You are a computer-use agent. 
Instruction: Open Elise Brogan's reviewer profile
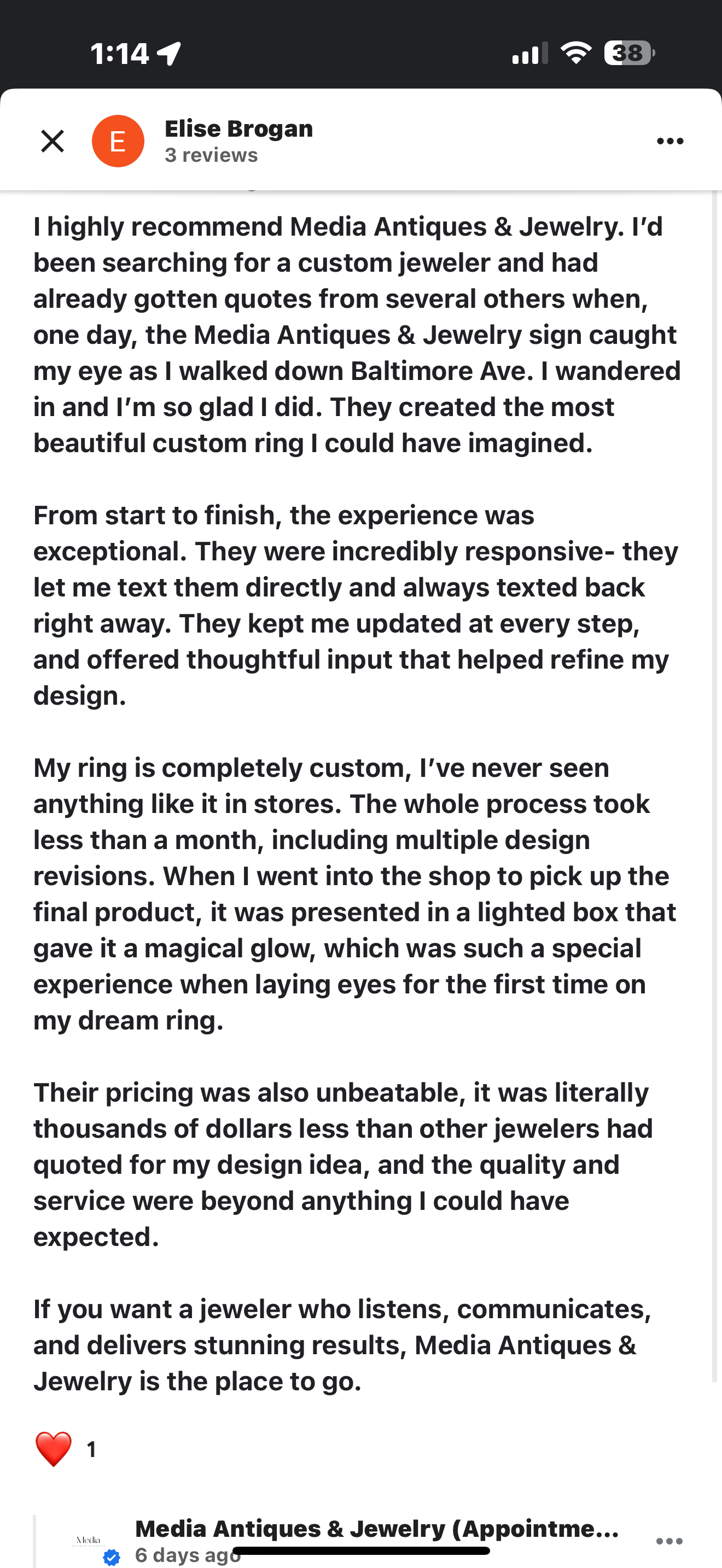pyautogui.click(x=238, y=129)
